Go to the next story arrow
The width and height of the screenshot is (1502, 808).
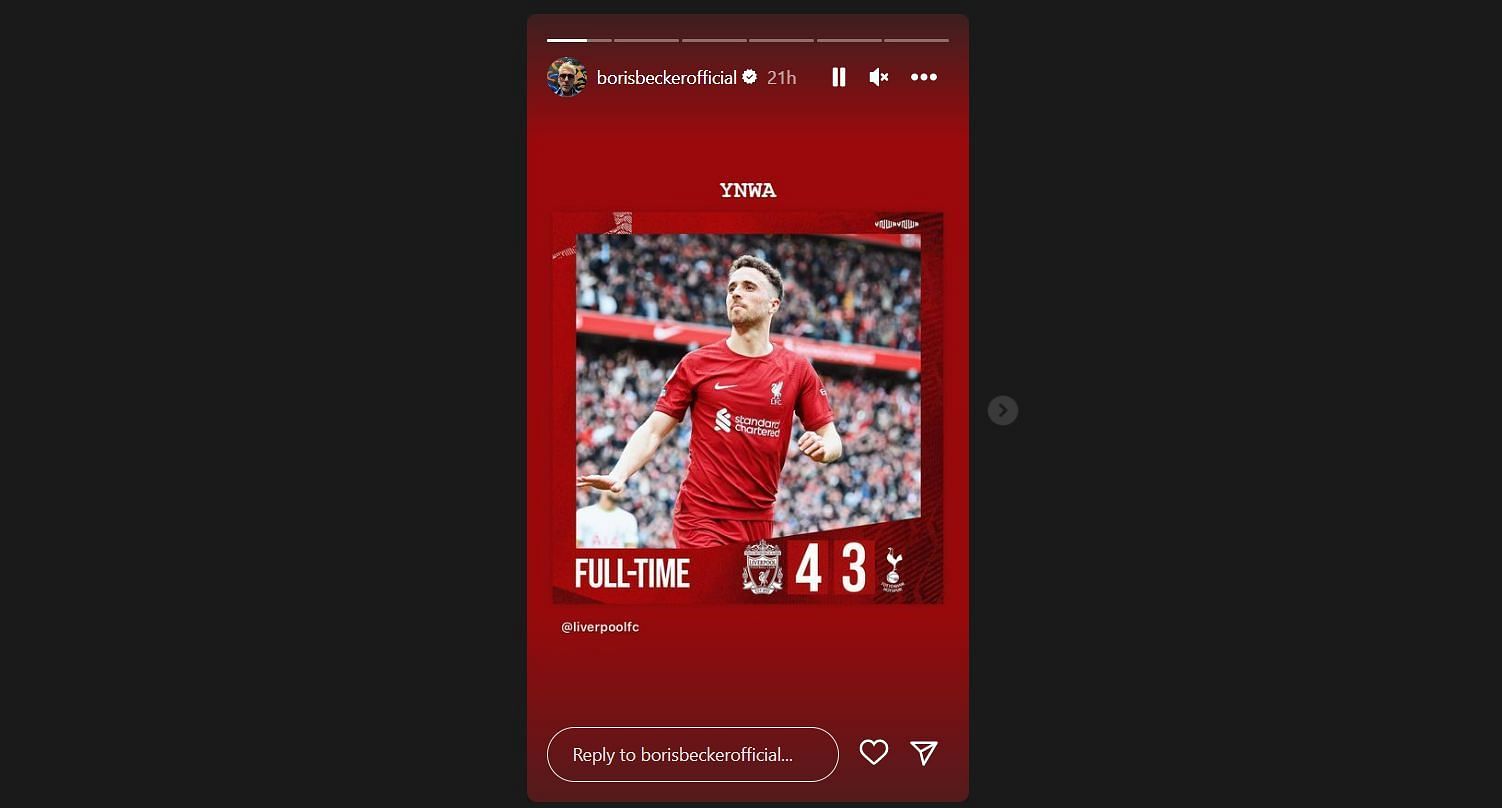[x=1002, y=410]
